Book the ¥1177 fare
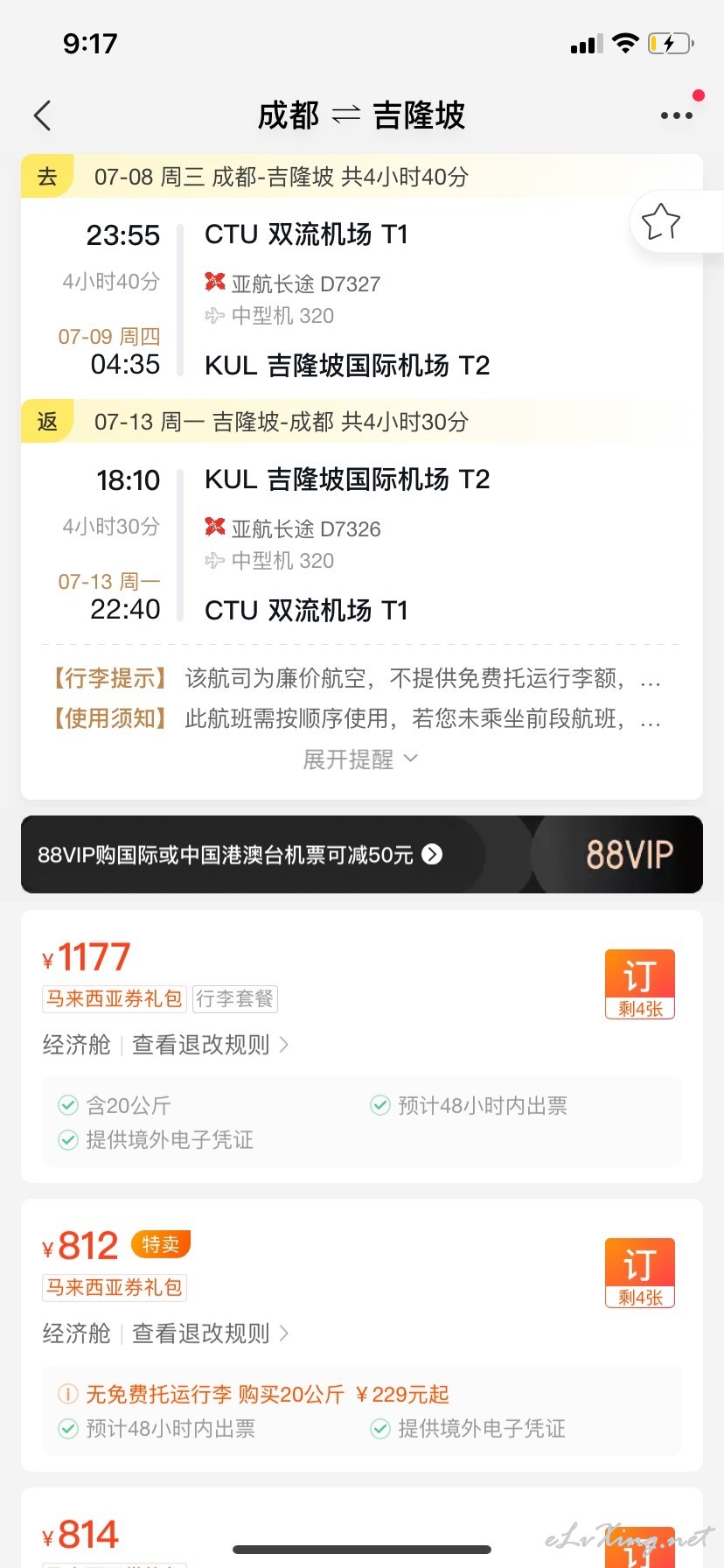 tap(640, 984)
